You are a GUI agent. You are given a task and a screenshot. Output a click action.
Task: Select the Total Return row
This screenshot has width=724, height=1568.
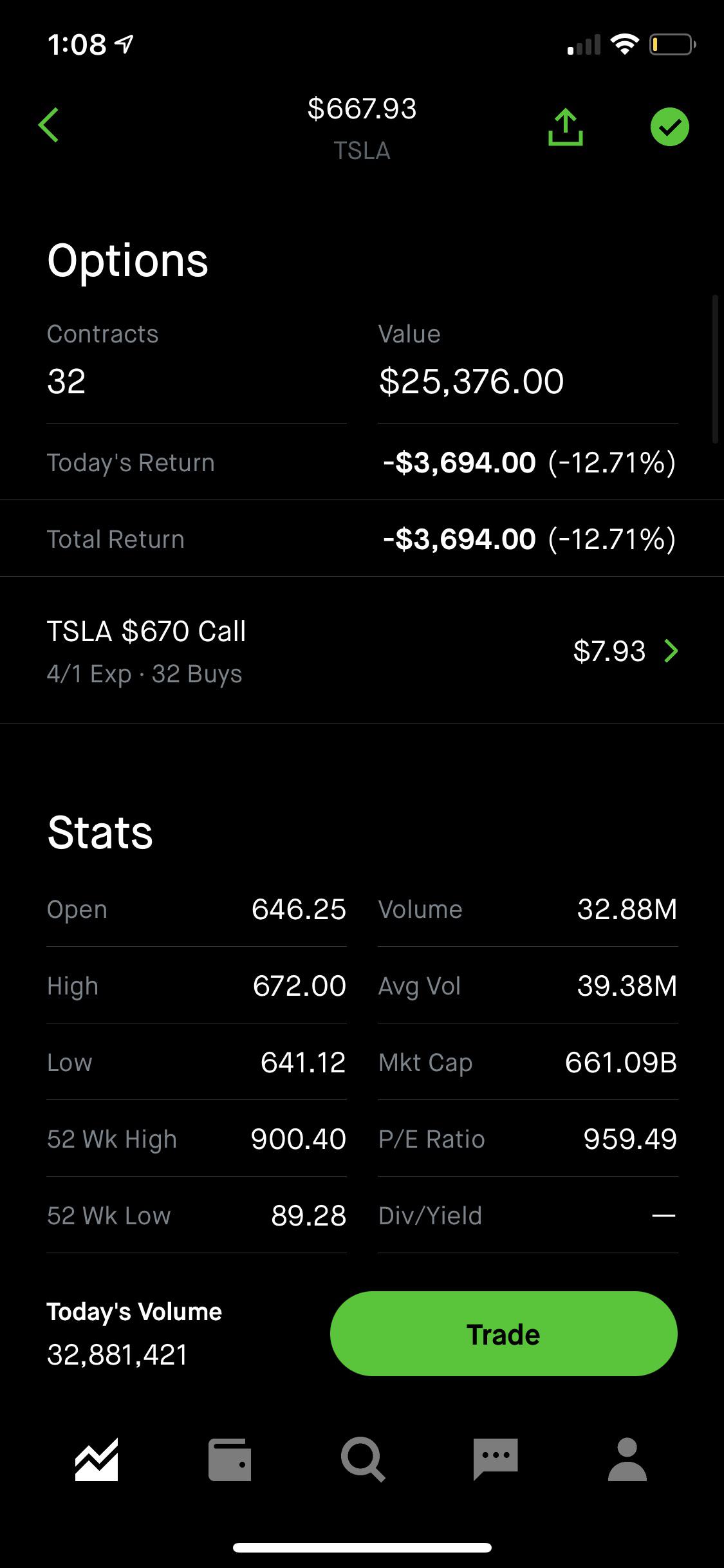(362, 539)
